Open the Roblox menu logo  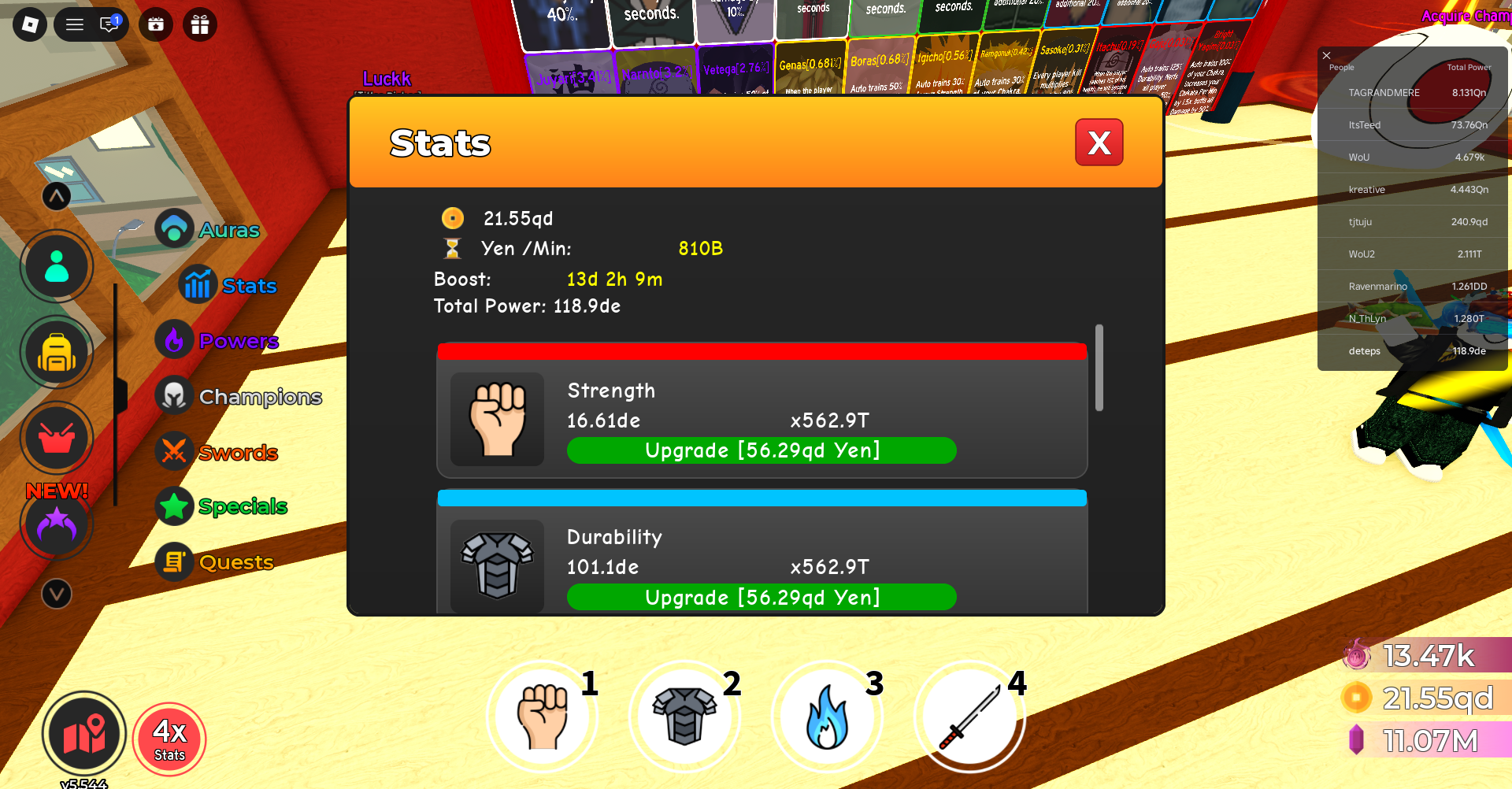point(30,24)
